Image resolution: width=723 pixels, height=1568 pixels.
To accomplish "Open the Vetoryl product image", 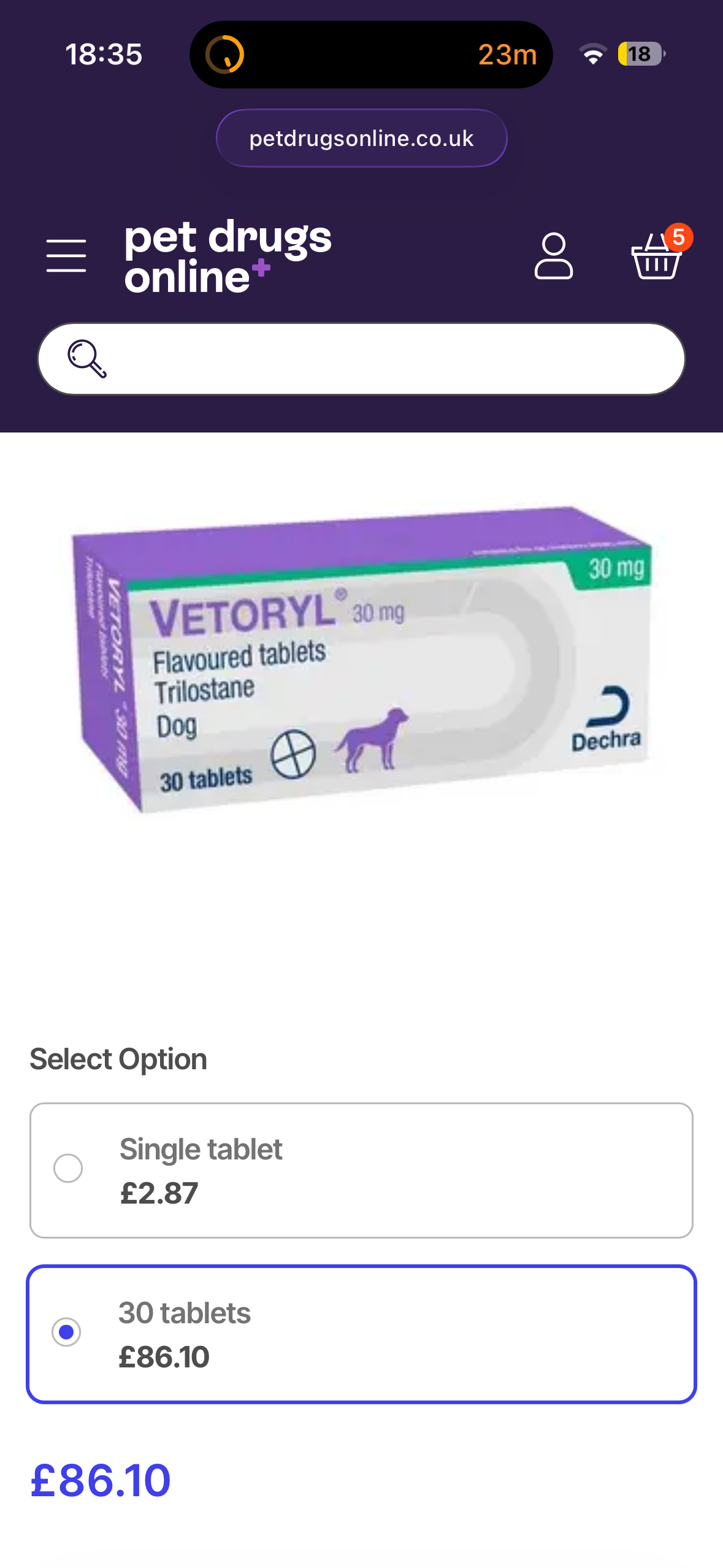I will coord(362,659).
